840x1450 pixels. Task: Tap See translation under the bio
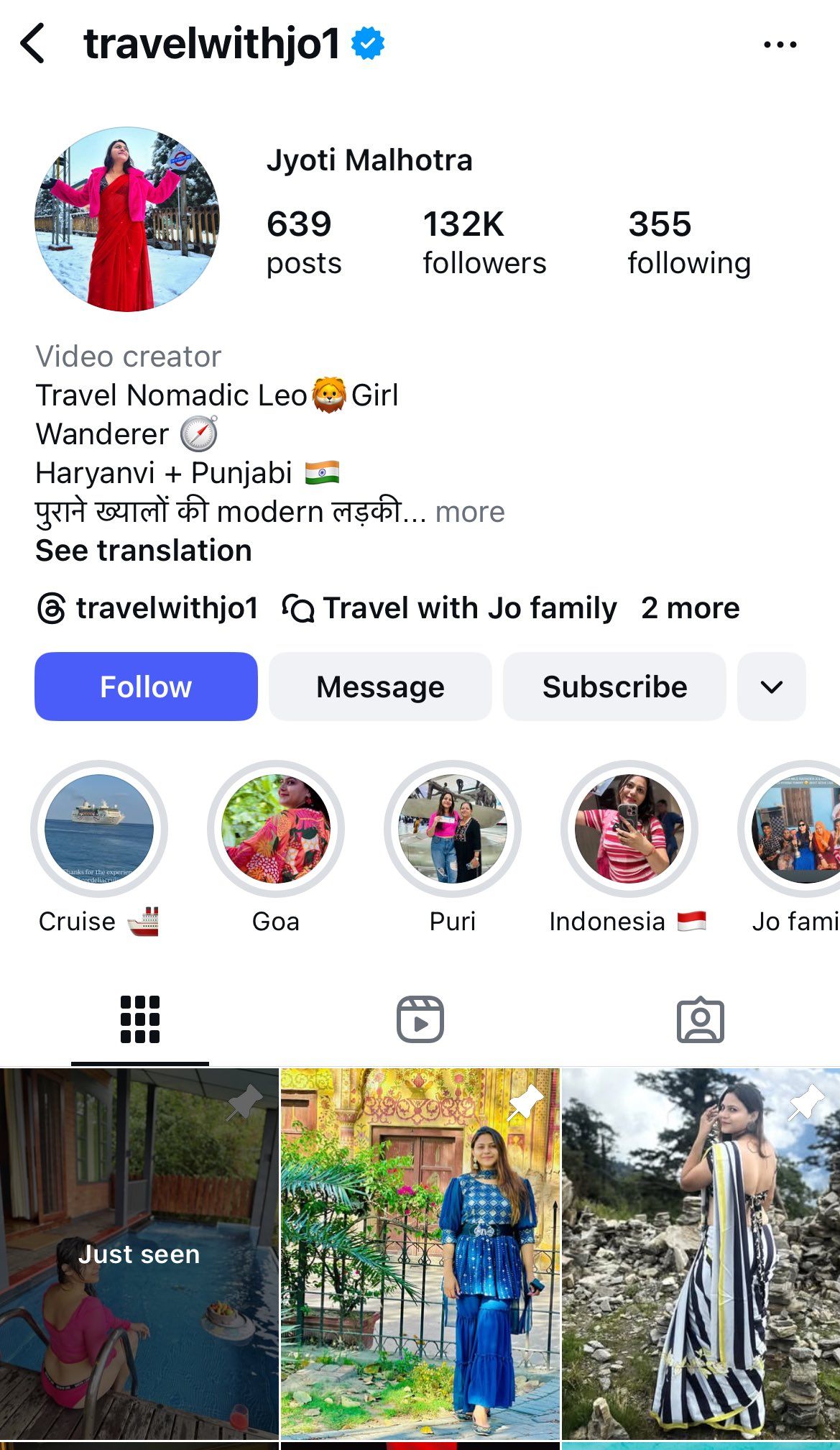pos(144,551)
